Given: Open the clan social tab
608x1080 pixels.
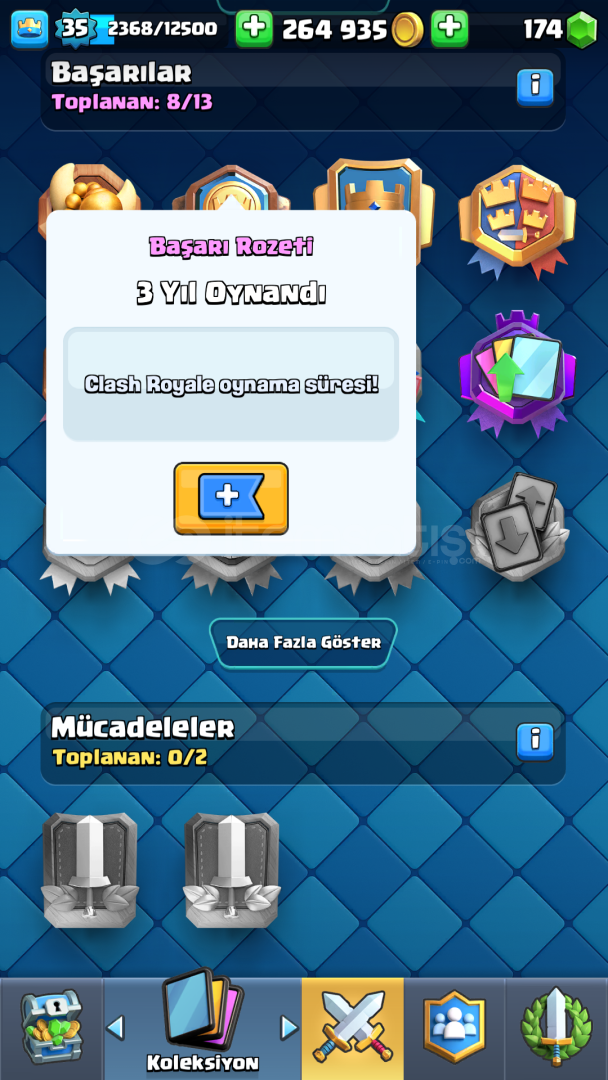Looking at the screenshot, I should pyautogui.click(x=454, y=1026).
